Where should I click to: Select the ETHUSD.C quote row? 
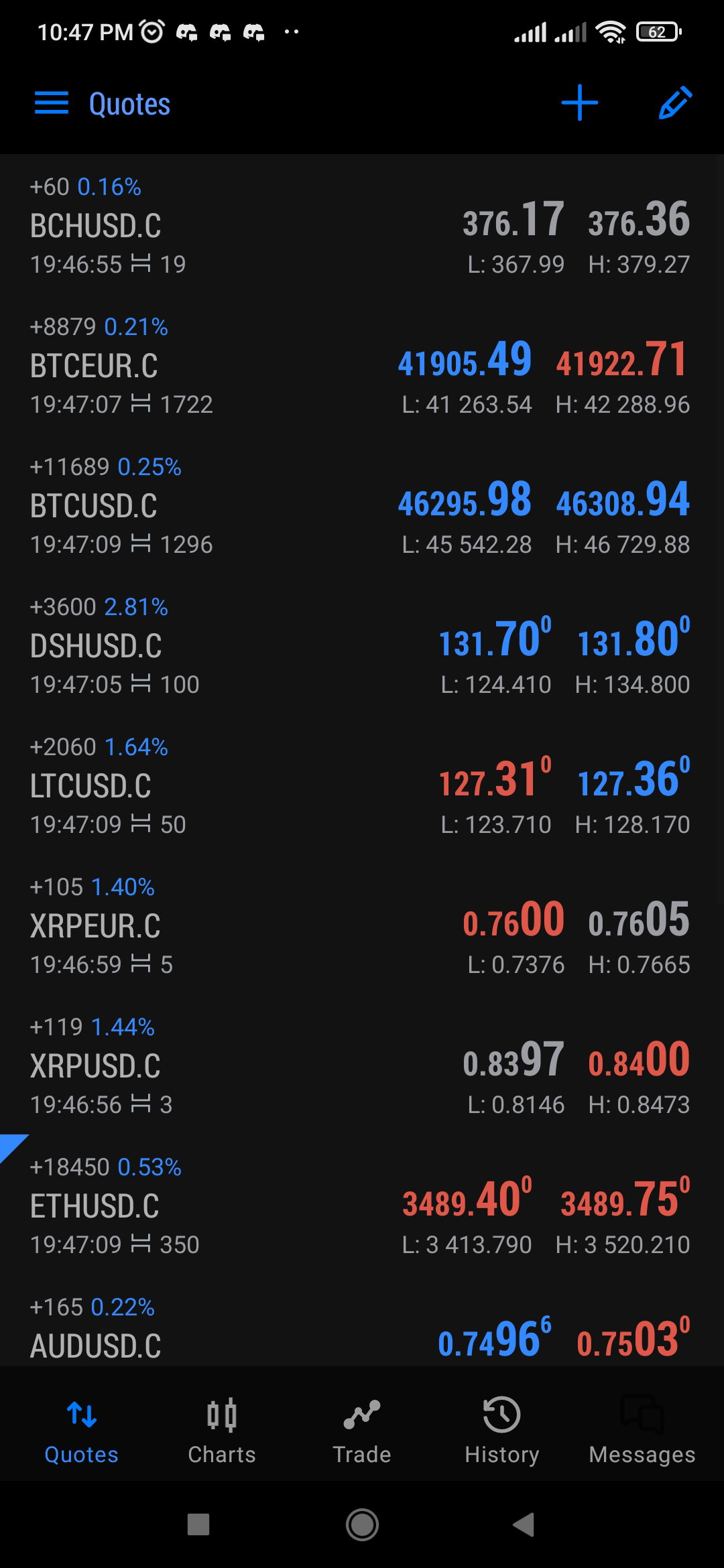click(362, 1205)
